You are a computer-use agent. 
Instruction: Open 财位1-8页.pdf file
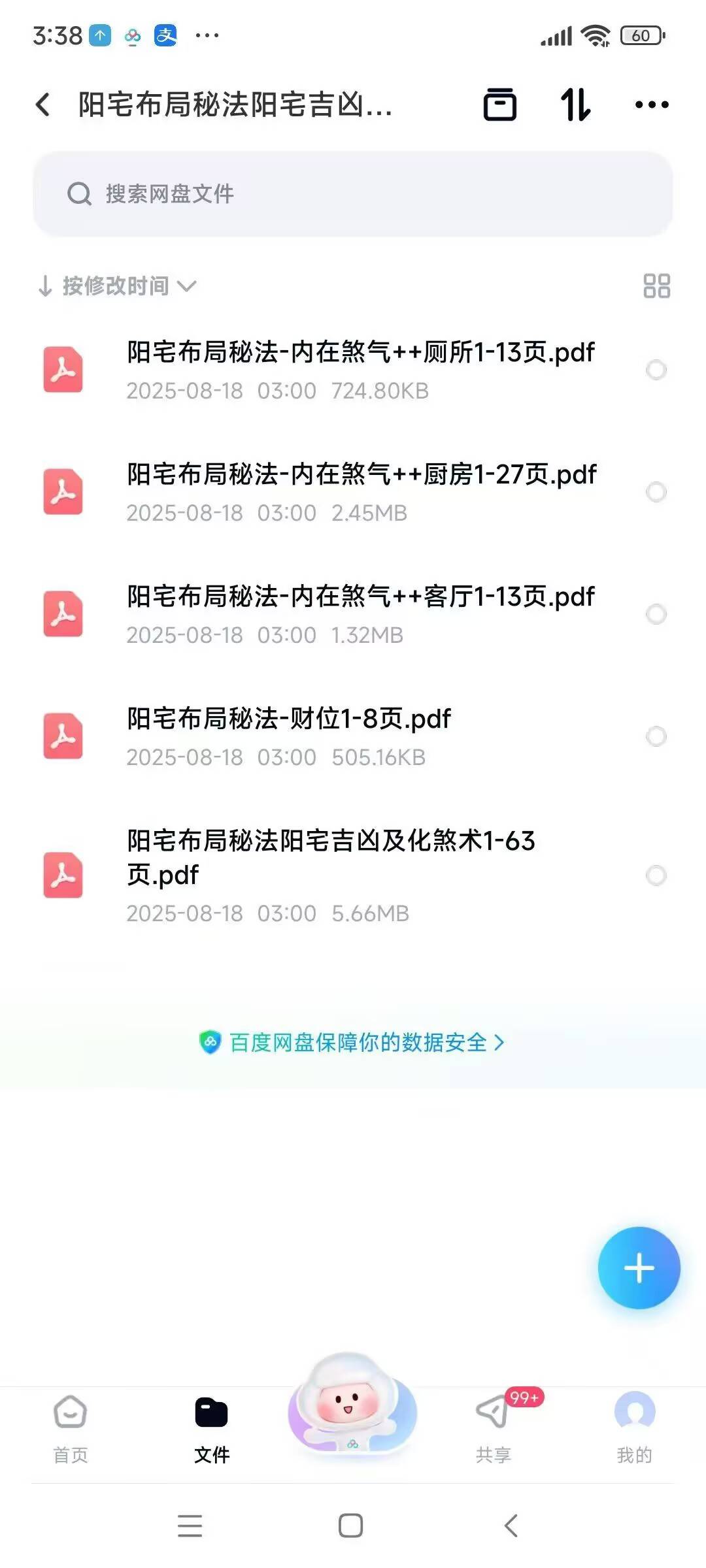[288, 736]
